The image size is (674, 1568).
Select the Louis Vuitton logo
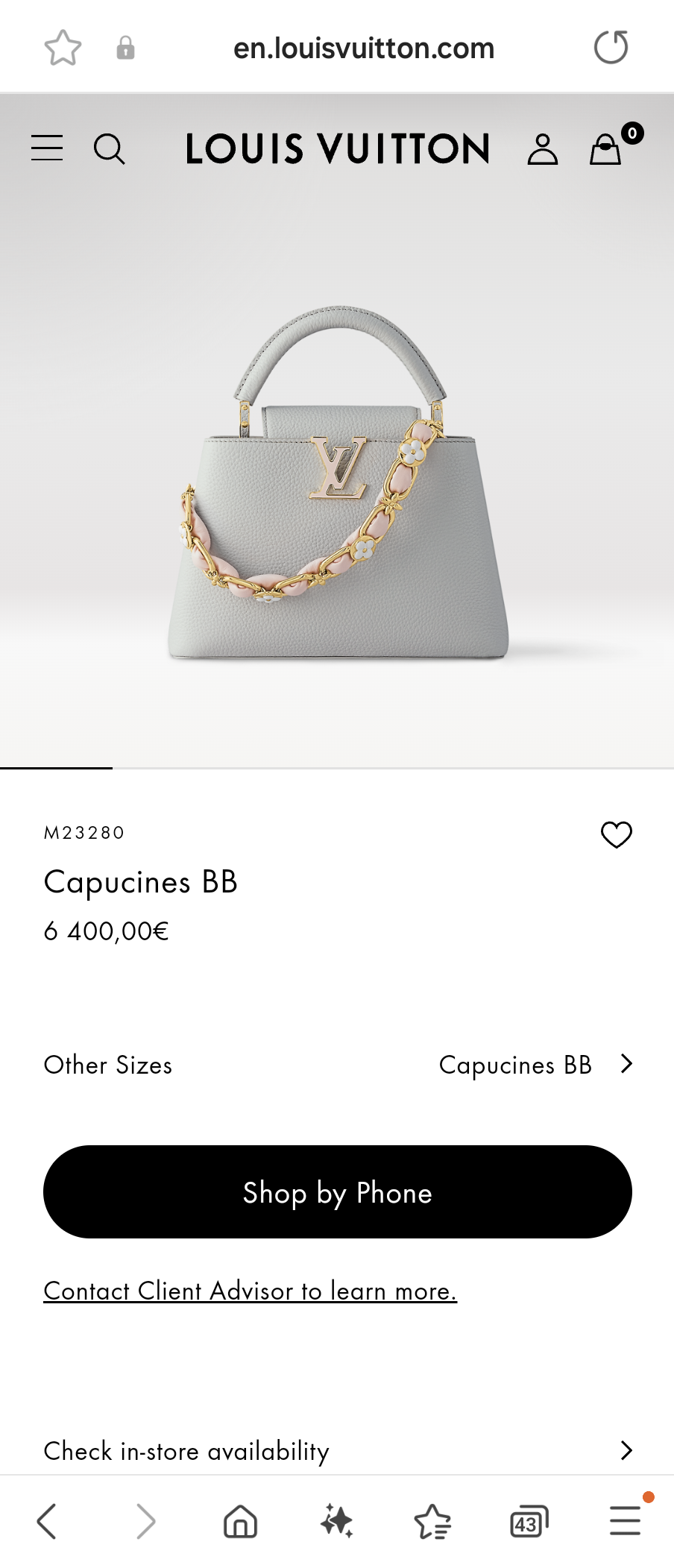pos(337,148)
